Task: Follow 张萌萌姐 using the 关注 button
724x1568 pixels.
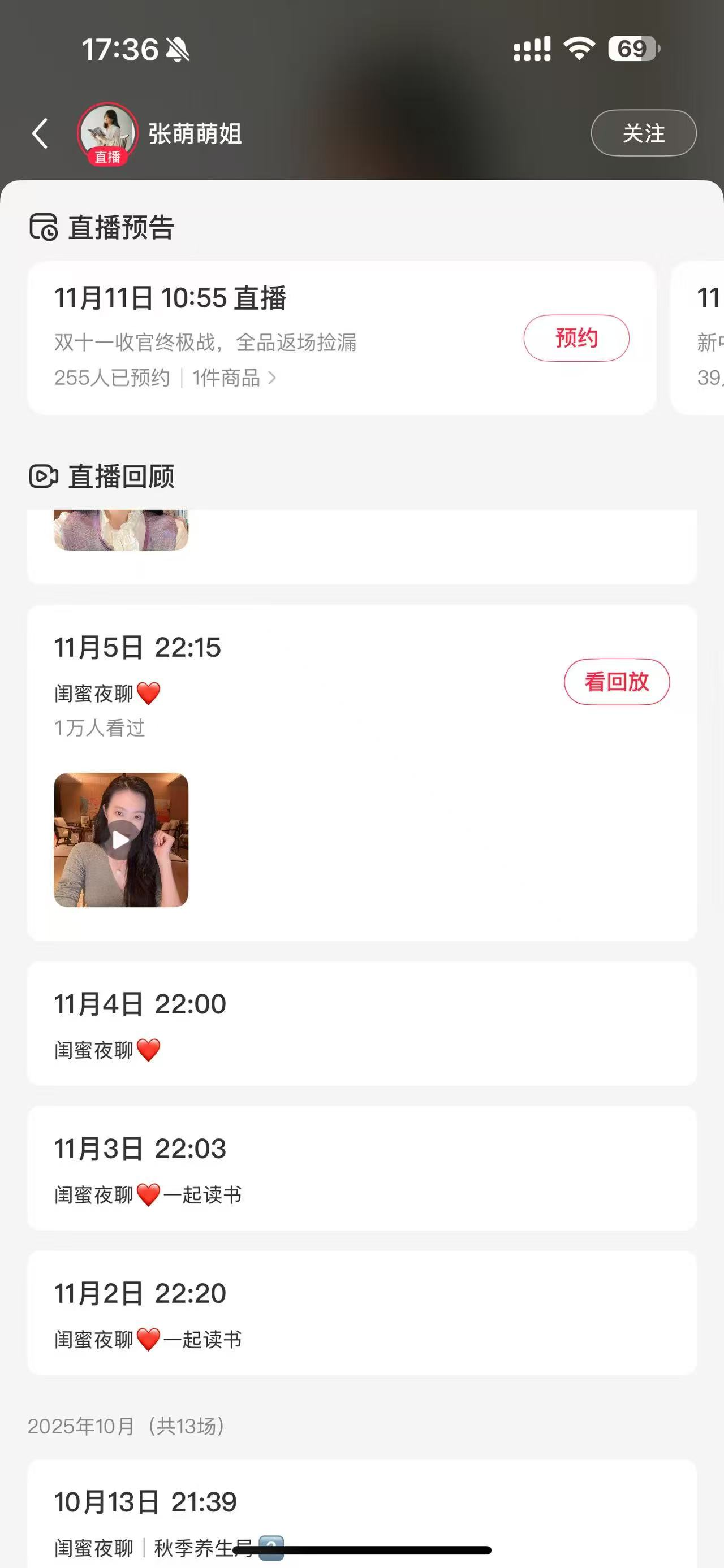Action: pos(644,133)
